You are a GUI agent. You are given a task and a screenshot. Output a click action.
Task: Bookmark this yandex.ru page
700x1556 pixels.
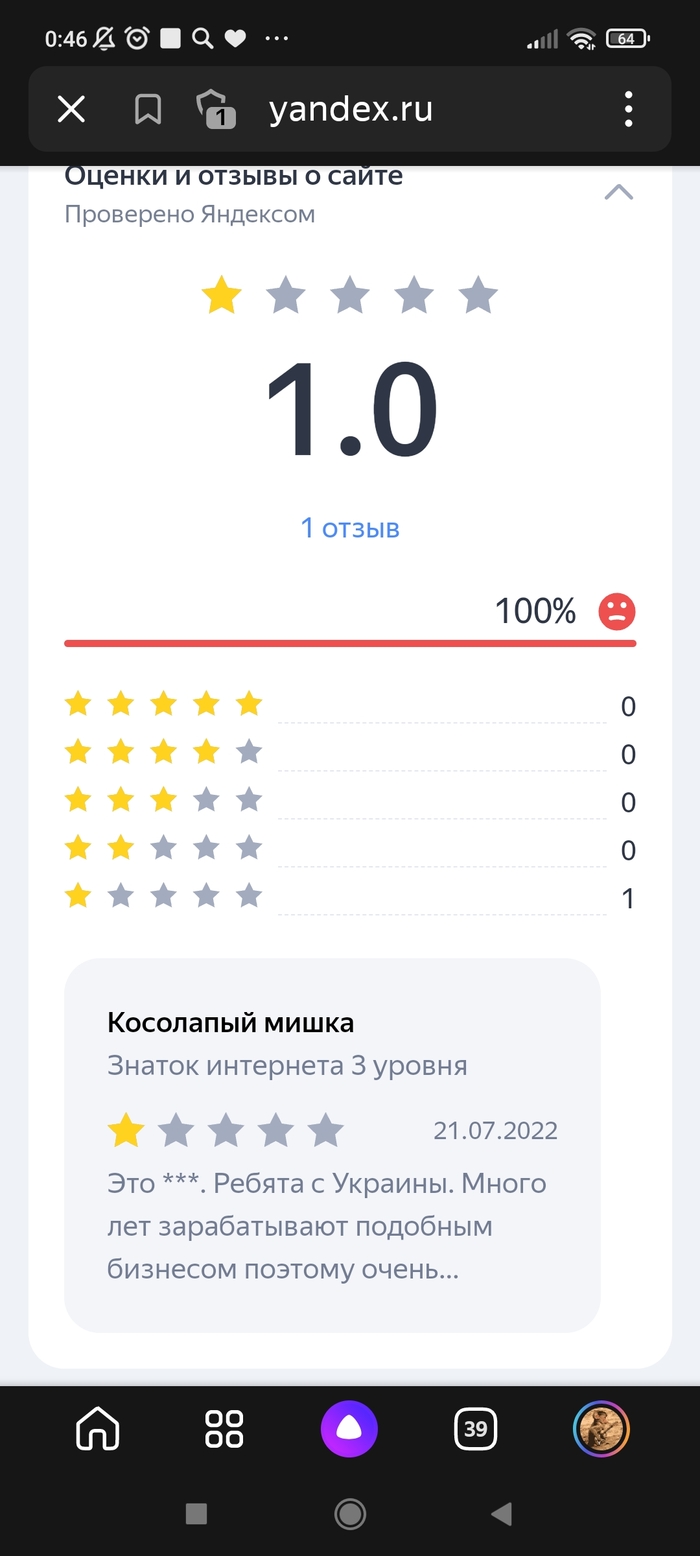coord(148,109)
